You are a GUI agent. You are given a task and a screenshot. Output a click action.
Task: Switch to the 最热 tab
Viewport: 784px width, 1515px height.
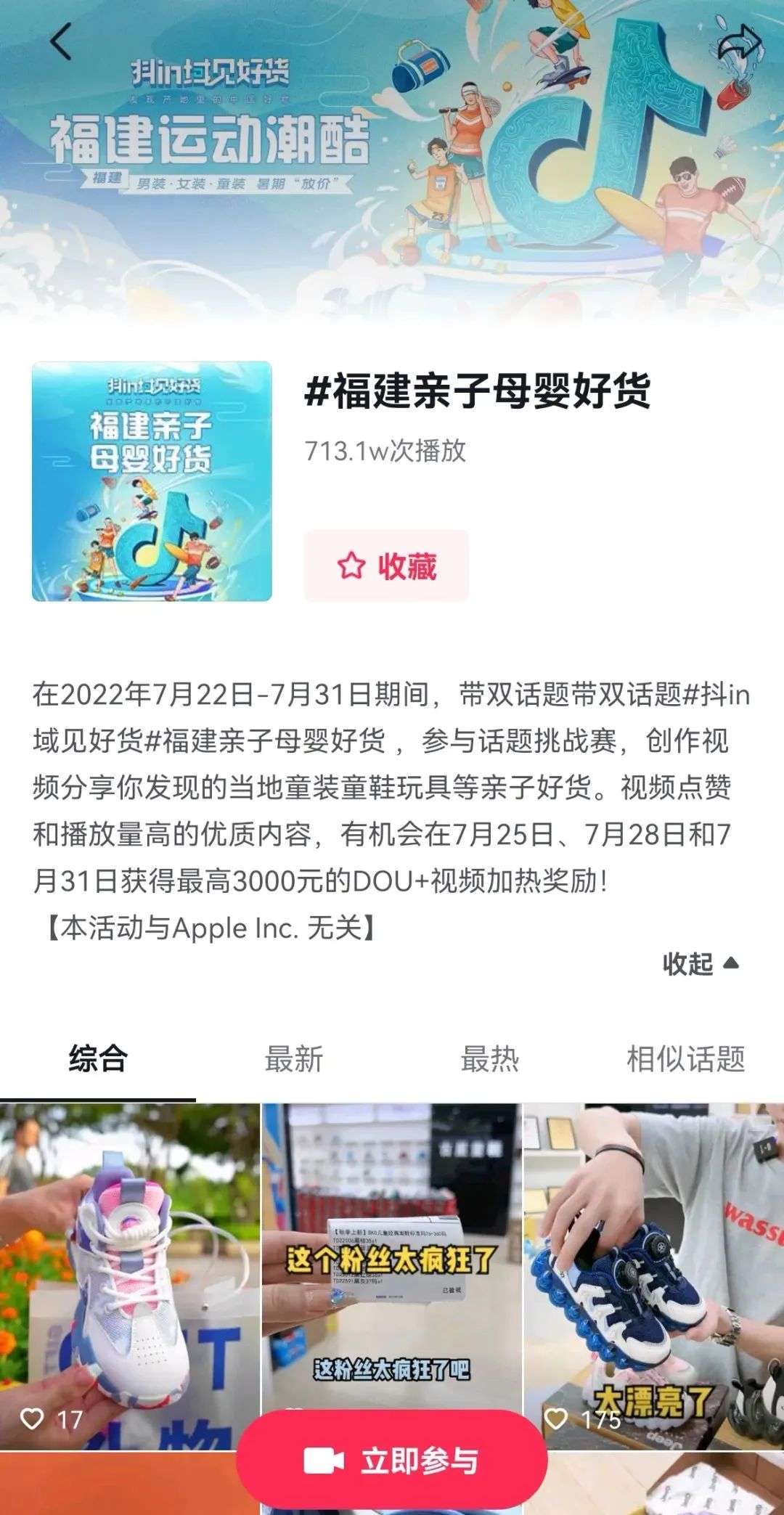pyautogui.click(x=490, y=1059)
